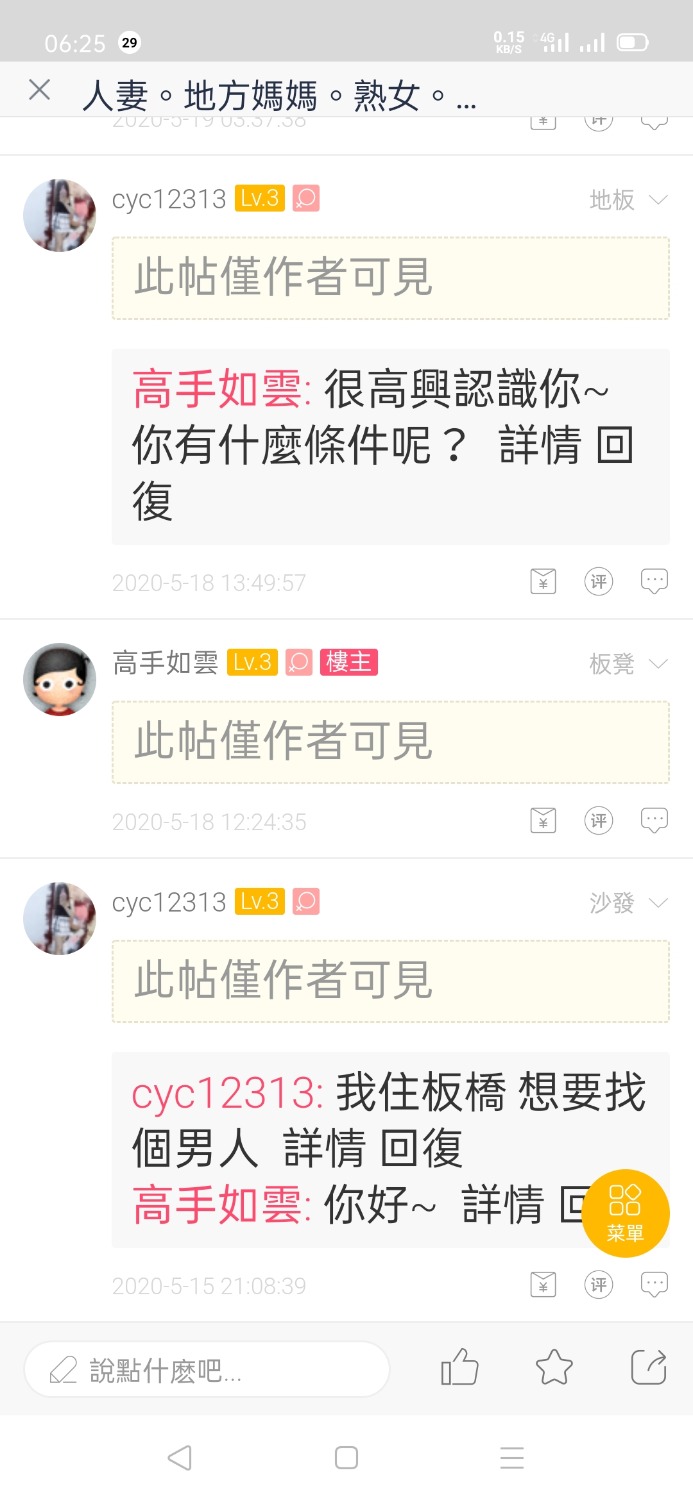Image resolution: width=693 pixels, height=1500 pixels.
Task: Open 高手如雲's profile avatar
Action: pos(60,679)
